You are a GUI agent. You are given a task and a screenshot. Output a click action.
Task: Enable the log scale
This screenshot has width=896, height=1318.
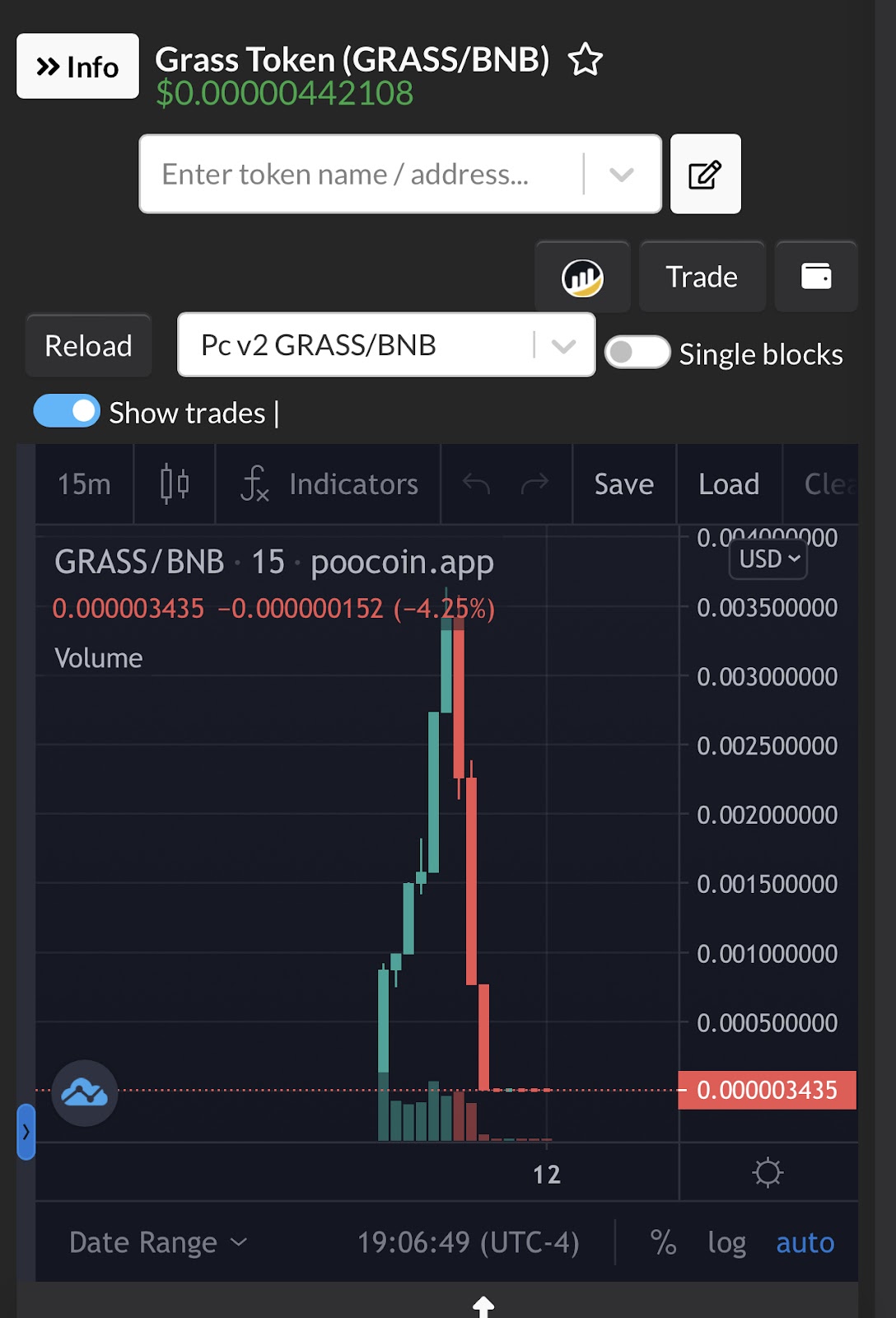coord(726,1242)
